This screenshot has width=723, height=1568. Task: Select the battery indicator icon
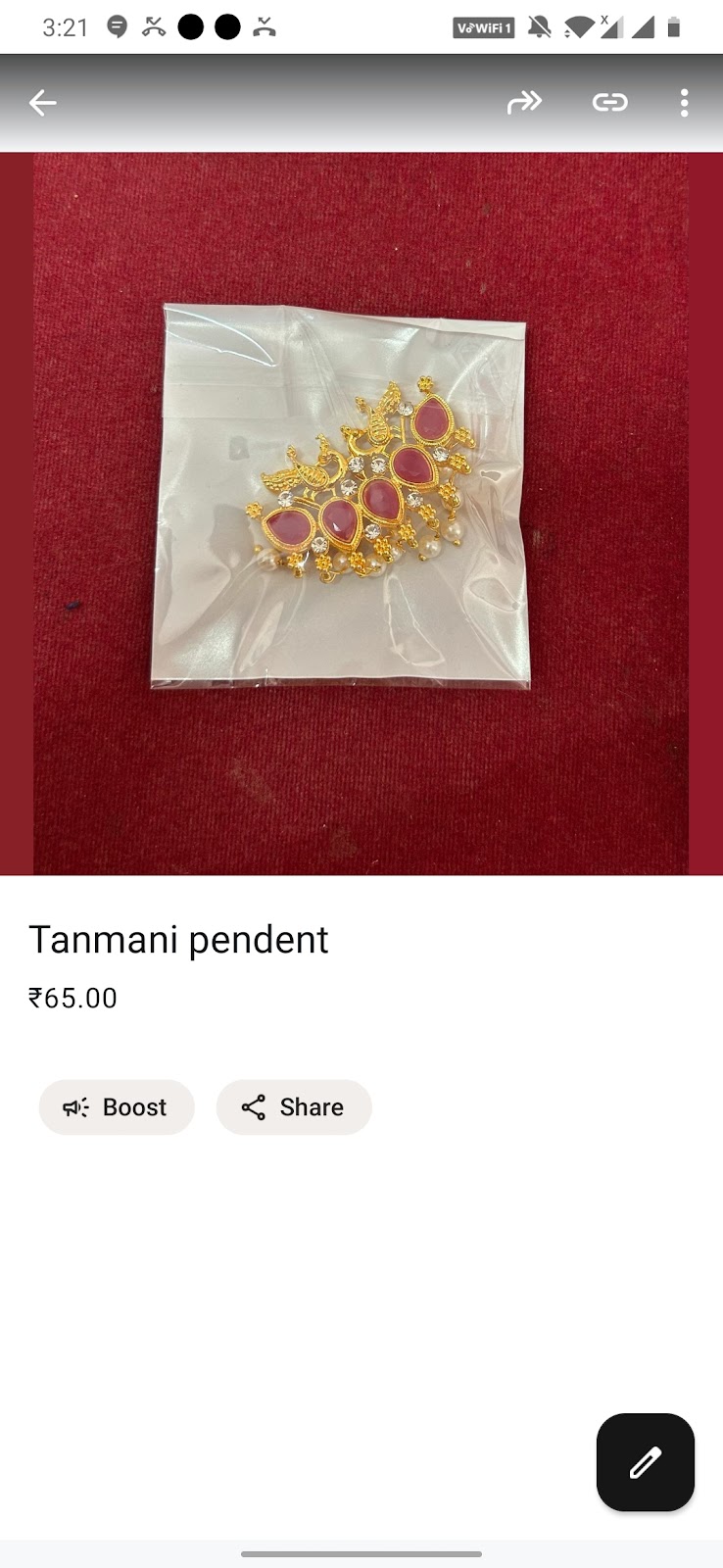click(x=676, y=27)
